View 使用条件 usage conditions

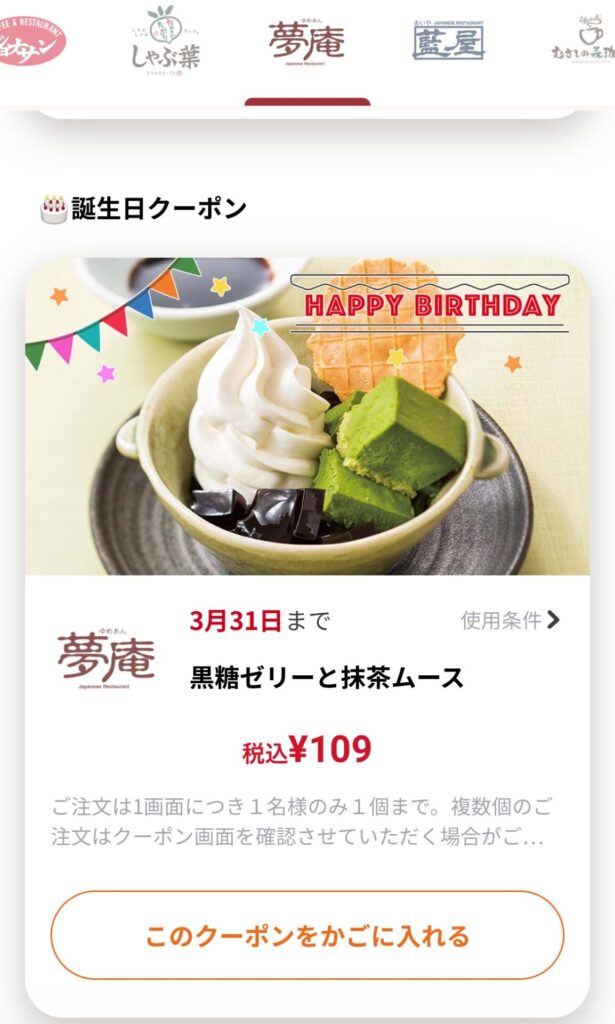pyautogui.click(x=511, y=620)
